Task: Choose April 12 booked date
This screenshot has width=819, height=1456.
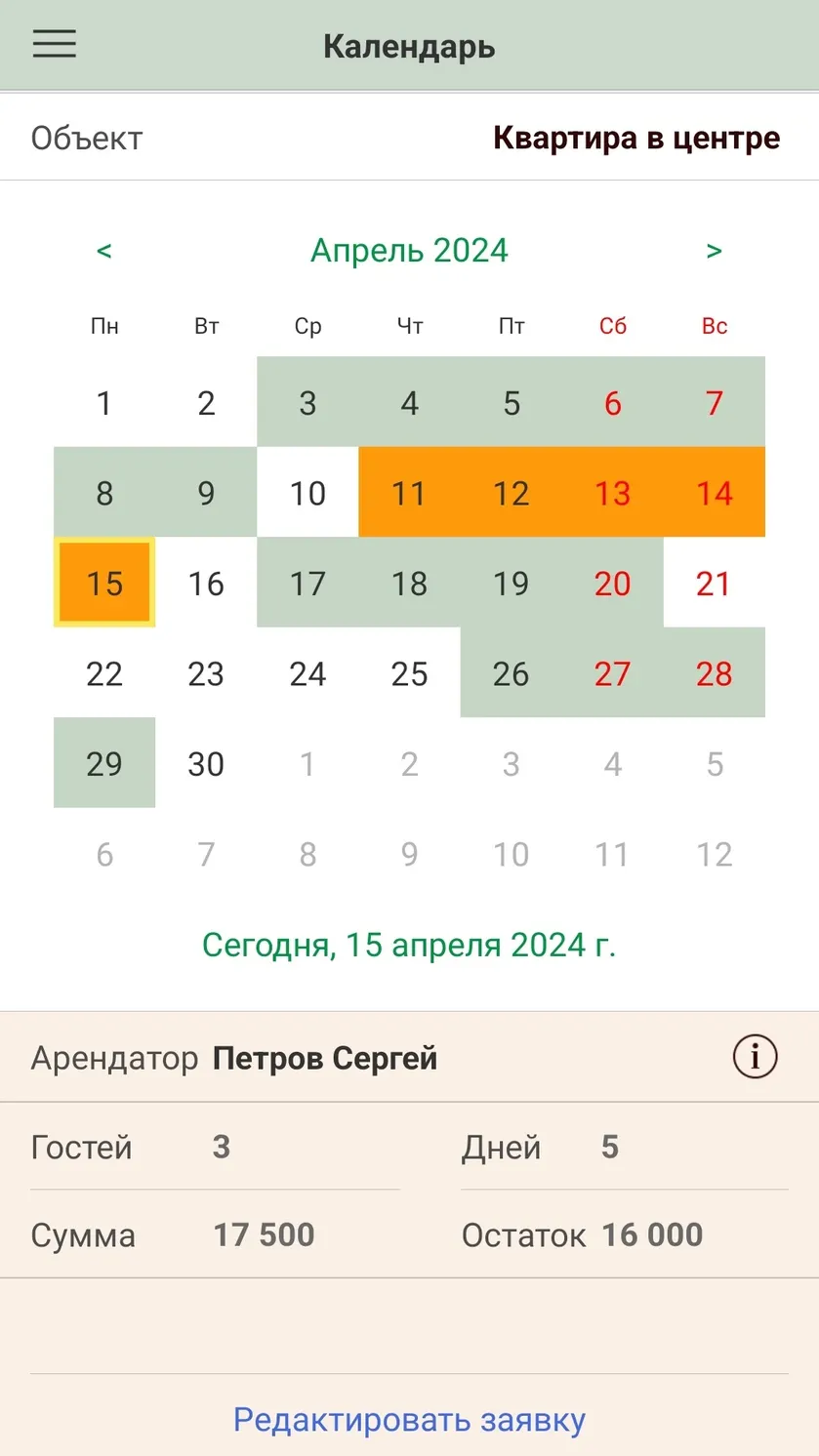Action: pos(511,493)
